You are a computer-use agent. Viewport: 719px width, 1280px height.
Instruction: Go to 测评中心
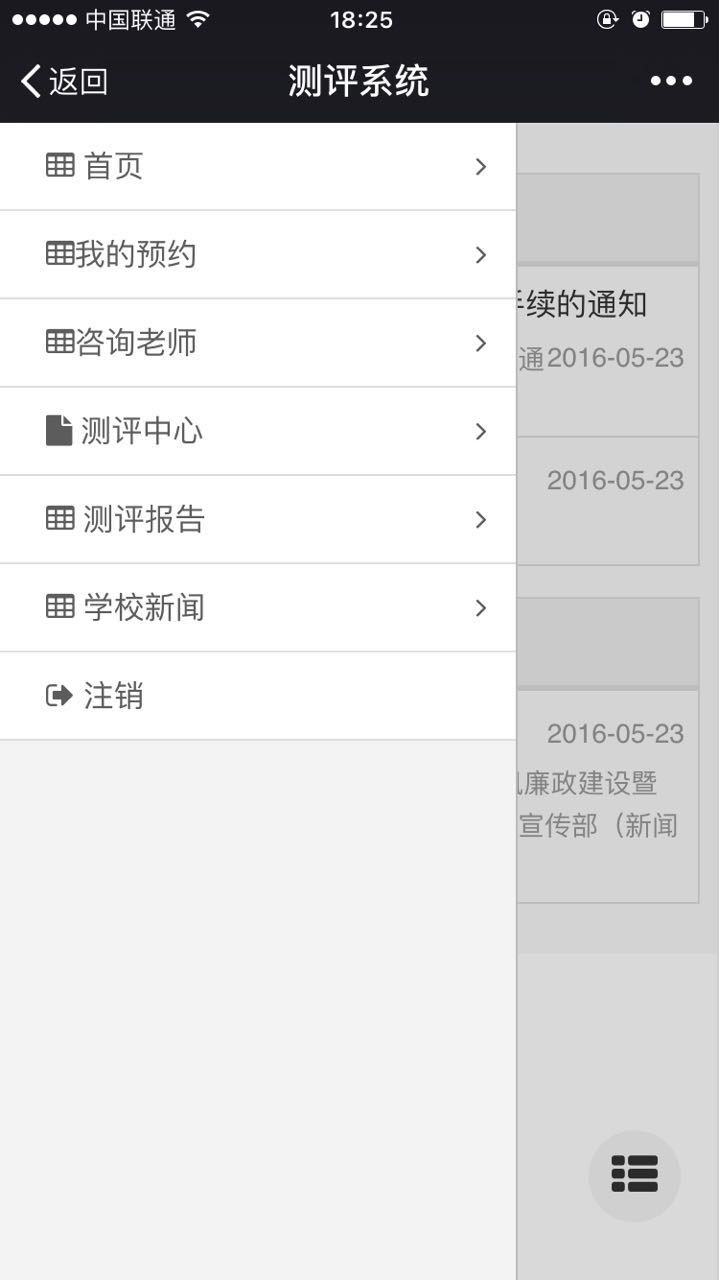point(257,431)
